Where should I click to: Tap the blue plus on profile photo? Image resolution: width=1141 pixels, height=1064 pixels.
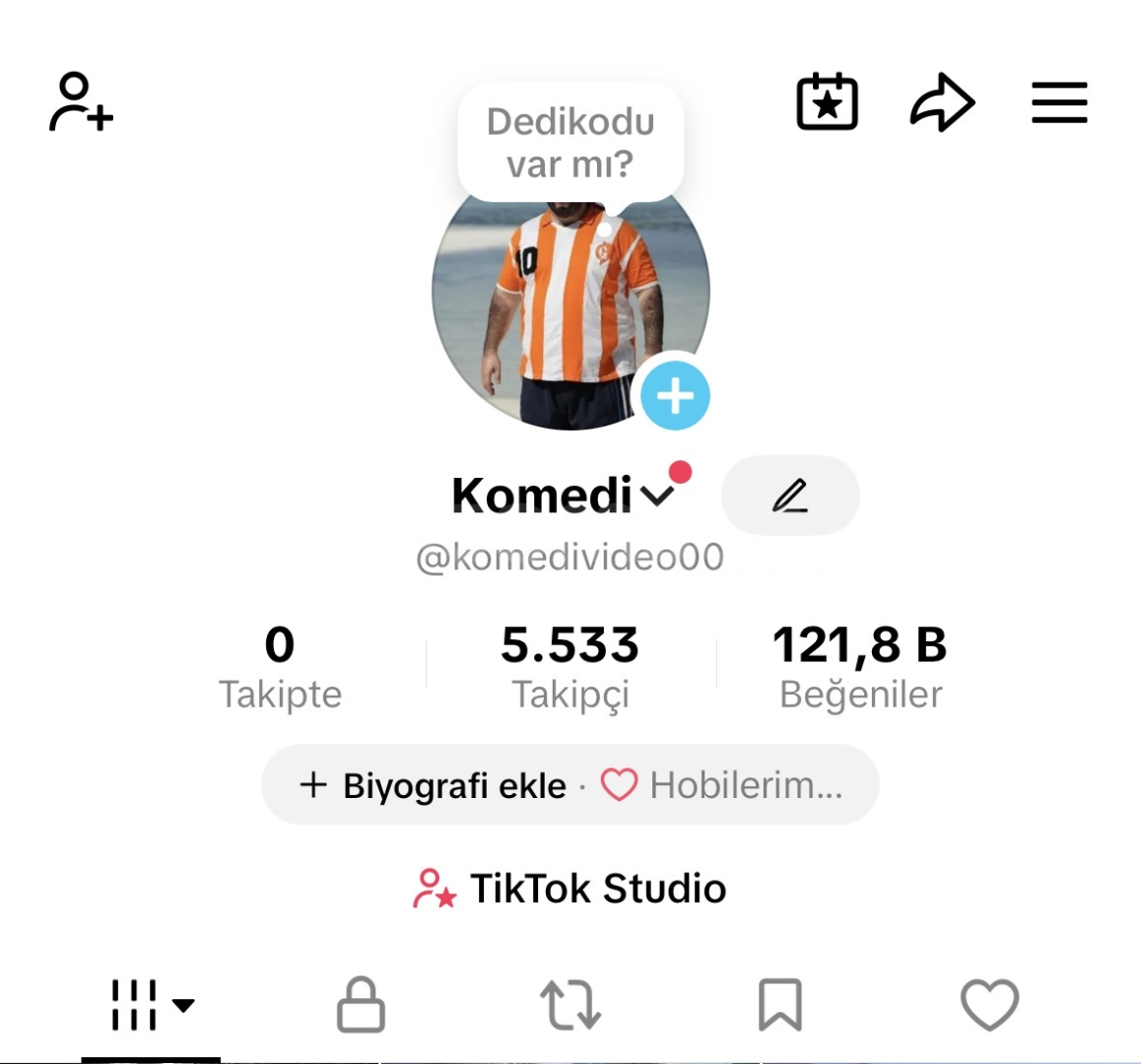[675, 396]
